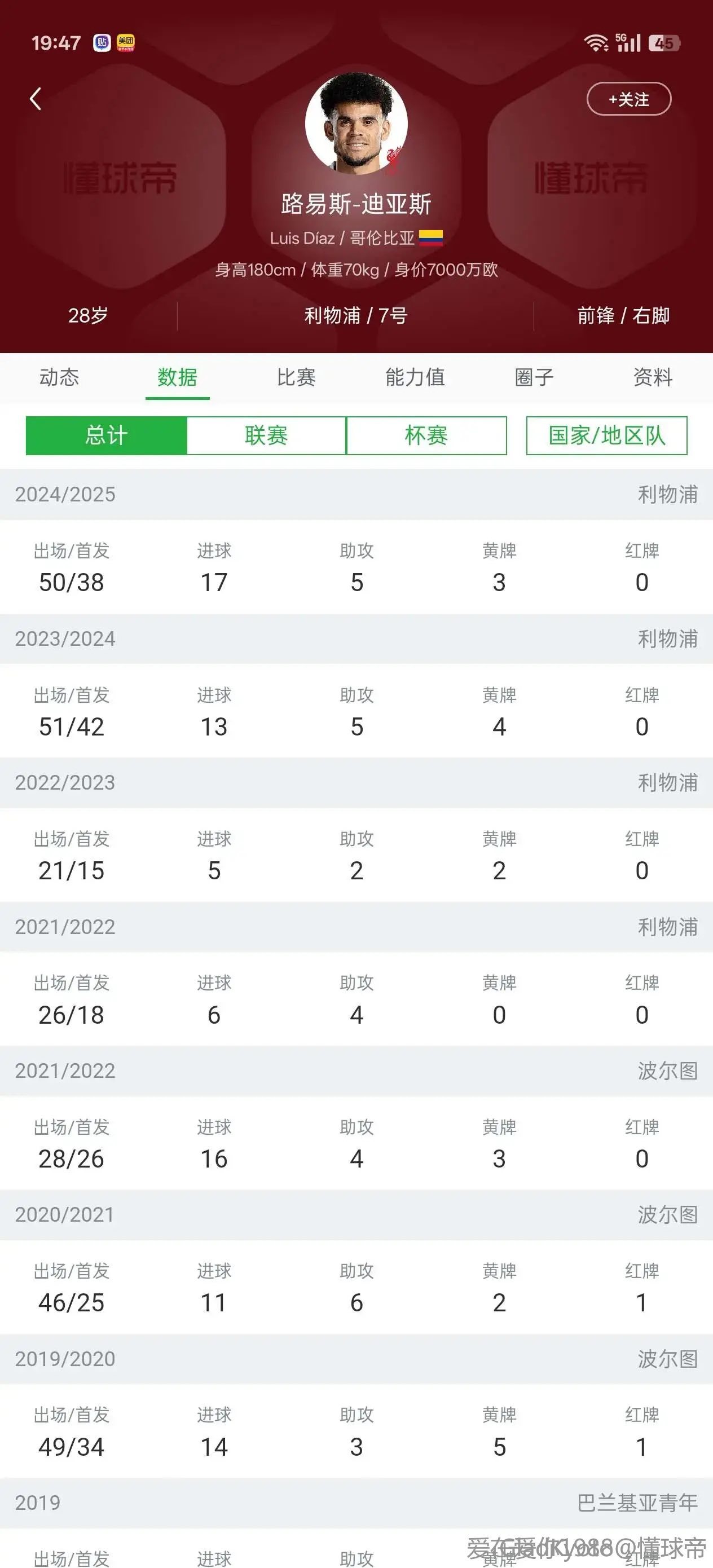Select the 数据 tab
The width and height of the screenshot is (713, 1568).
click(177, 377)
